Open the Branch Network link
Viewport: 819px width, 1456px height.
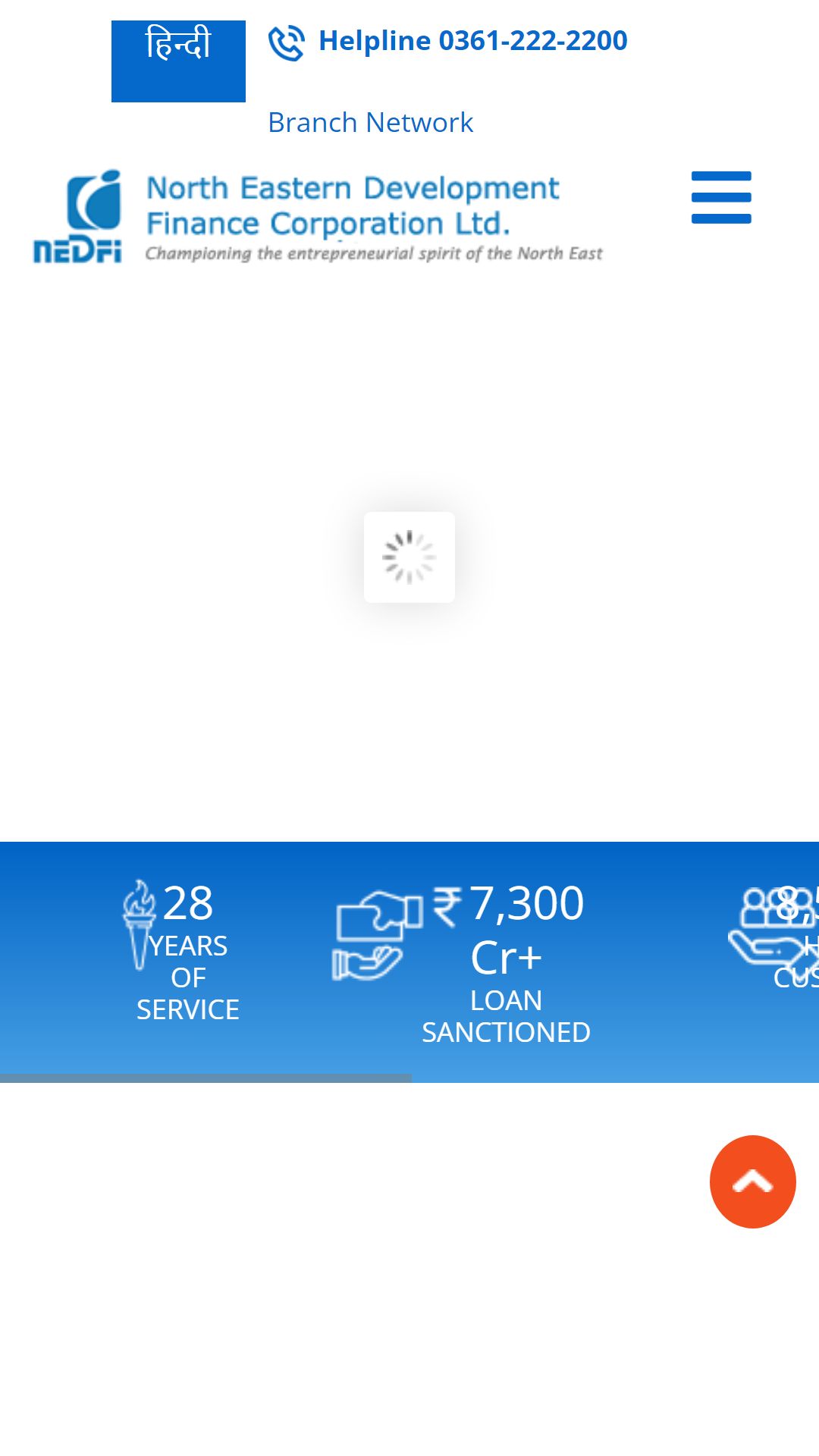point(370,122)
